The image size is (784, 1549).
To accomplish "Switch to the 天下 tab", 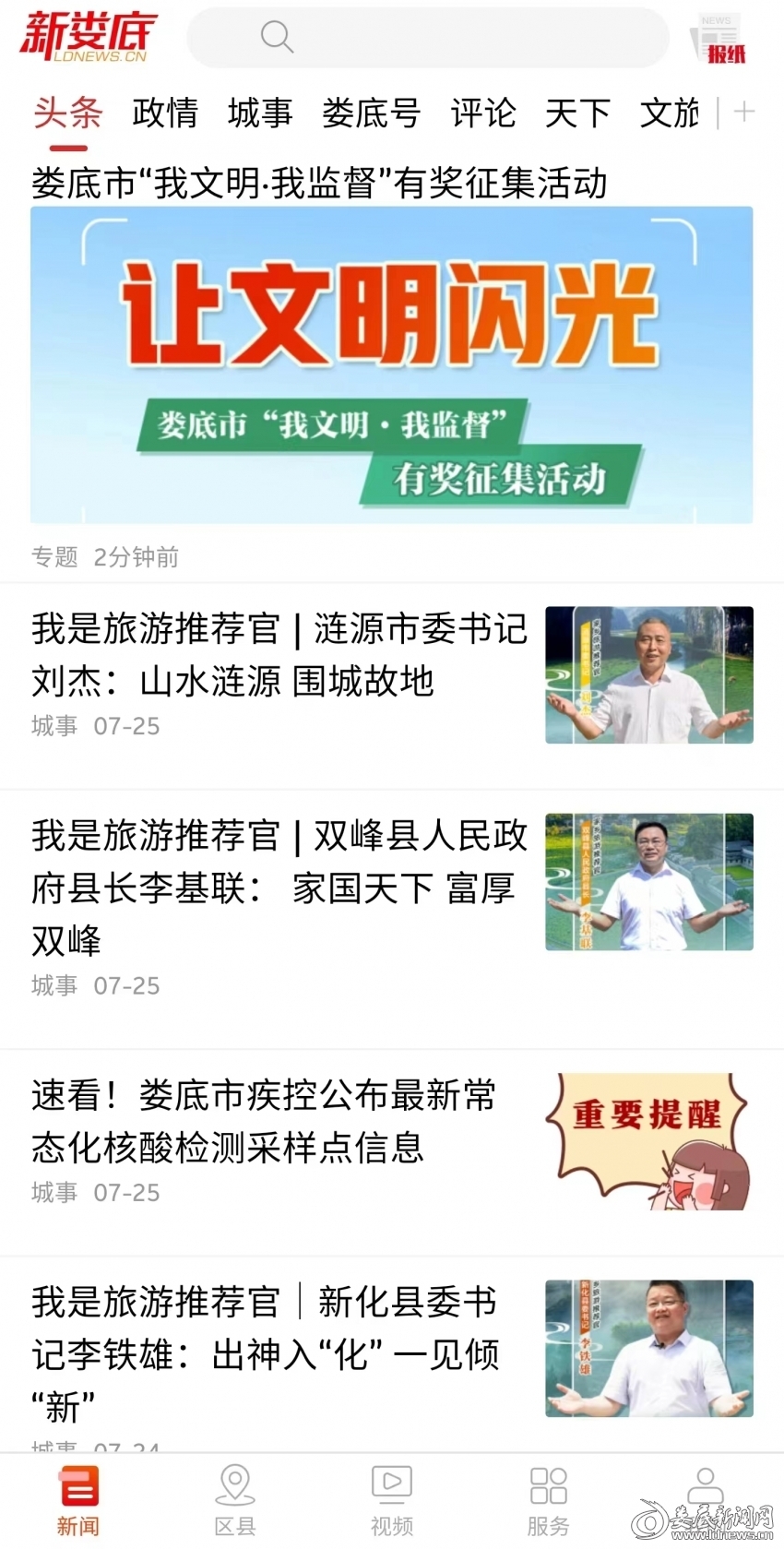I will [577, 113].
